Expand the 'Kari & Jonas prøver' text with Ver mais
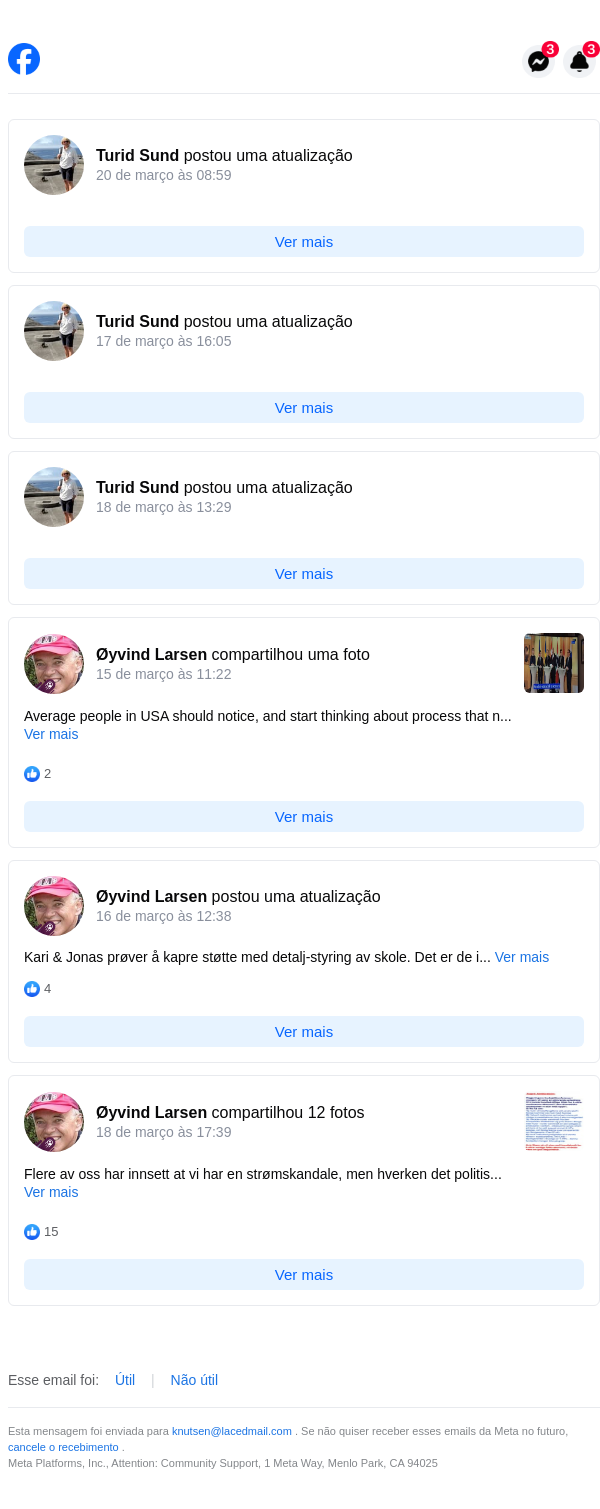This screenshot has width=600, height=1509. [x=521, y=957]
